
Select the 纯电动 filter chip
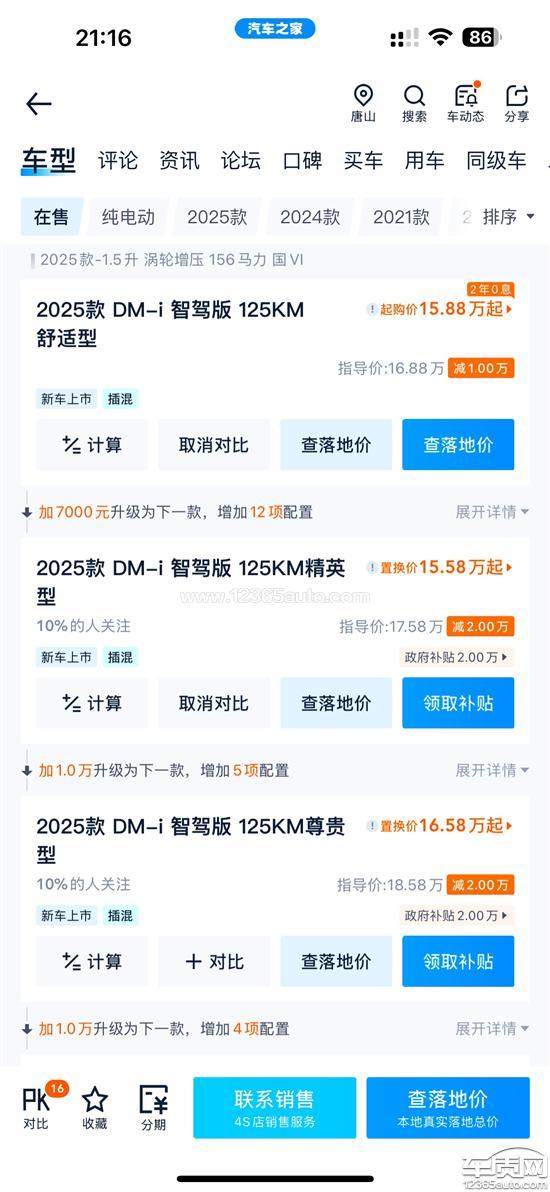click(x=128, y=217)
